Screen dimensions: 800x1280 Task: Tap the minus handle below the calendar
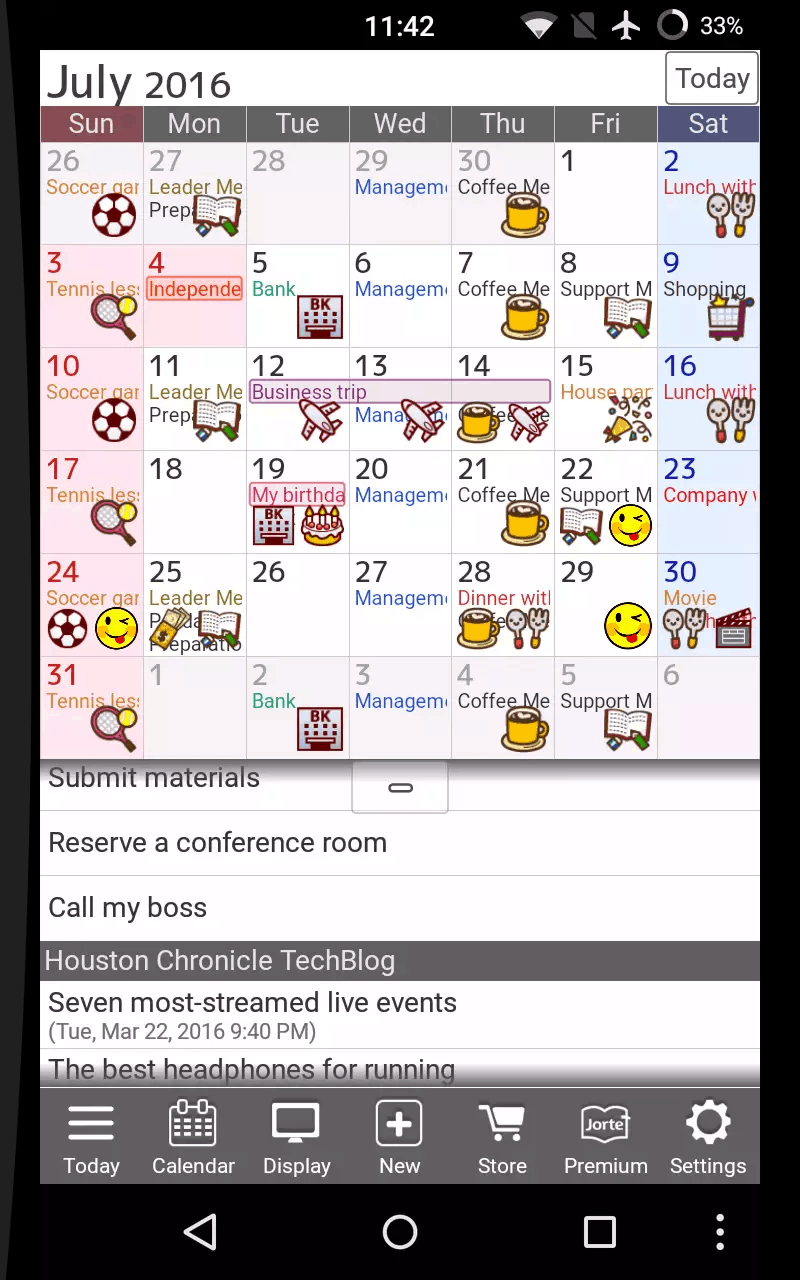400,788
